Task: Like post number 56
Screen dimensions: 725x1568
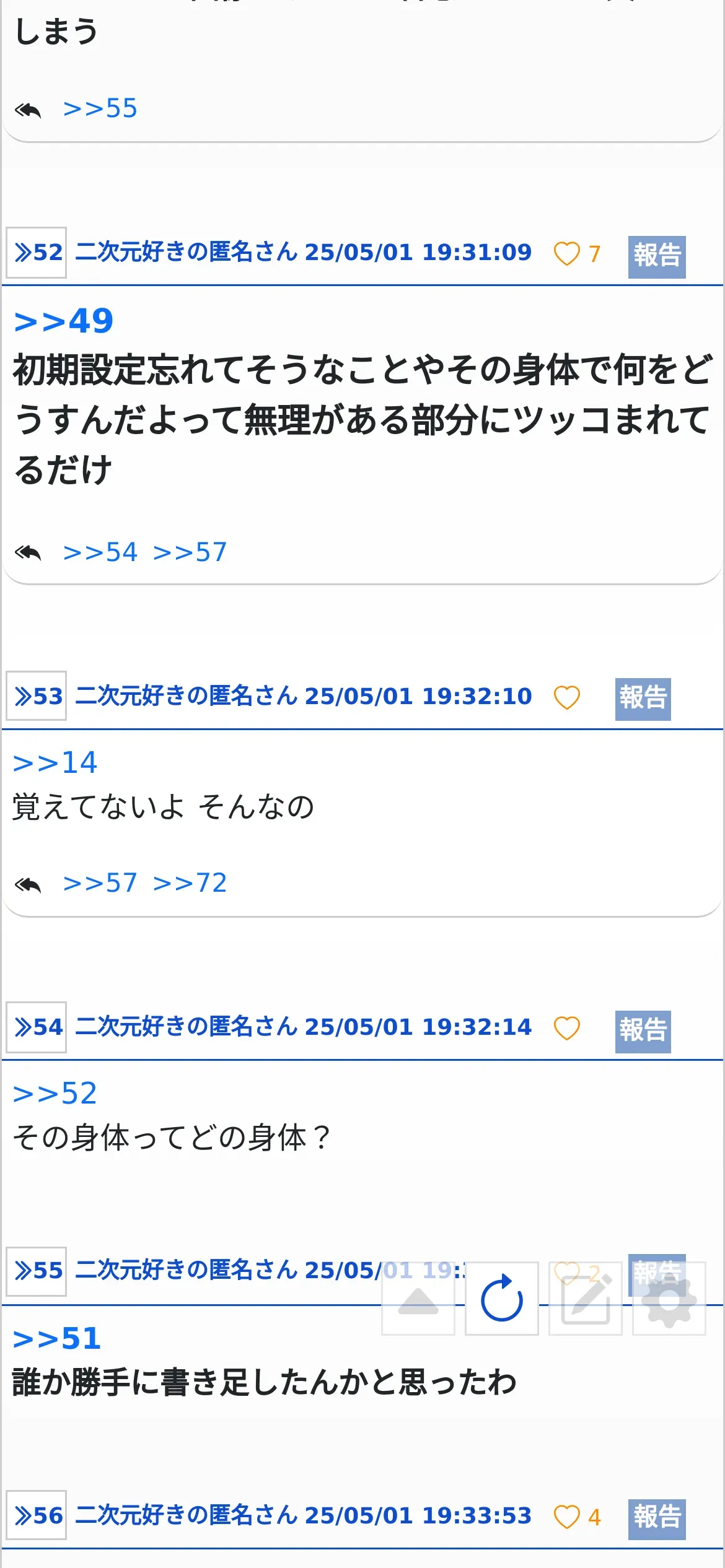Action: [566, 1517]
